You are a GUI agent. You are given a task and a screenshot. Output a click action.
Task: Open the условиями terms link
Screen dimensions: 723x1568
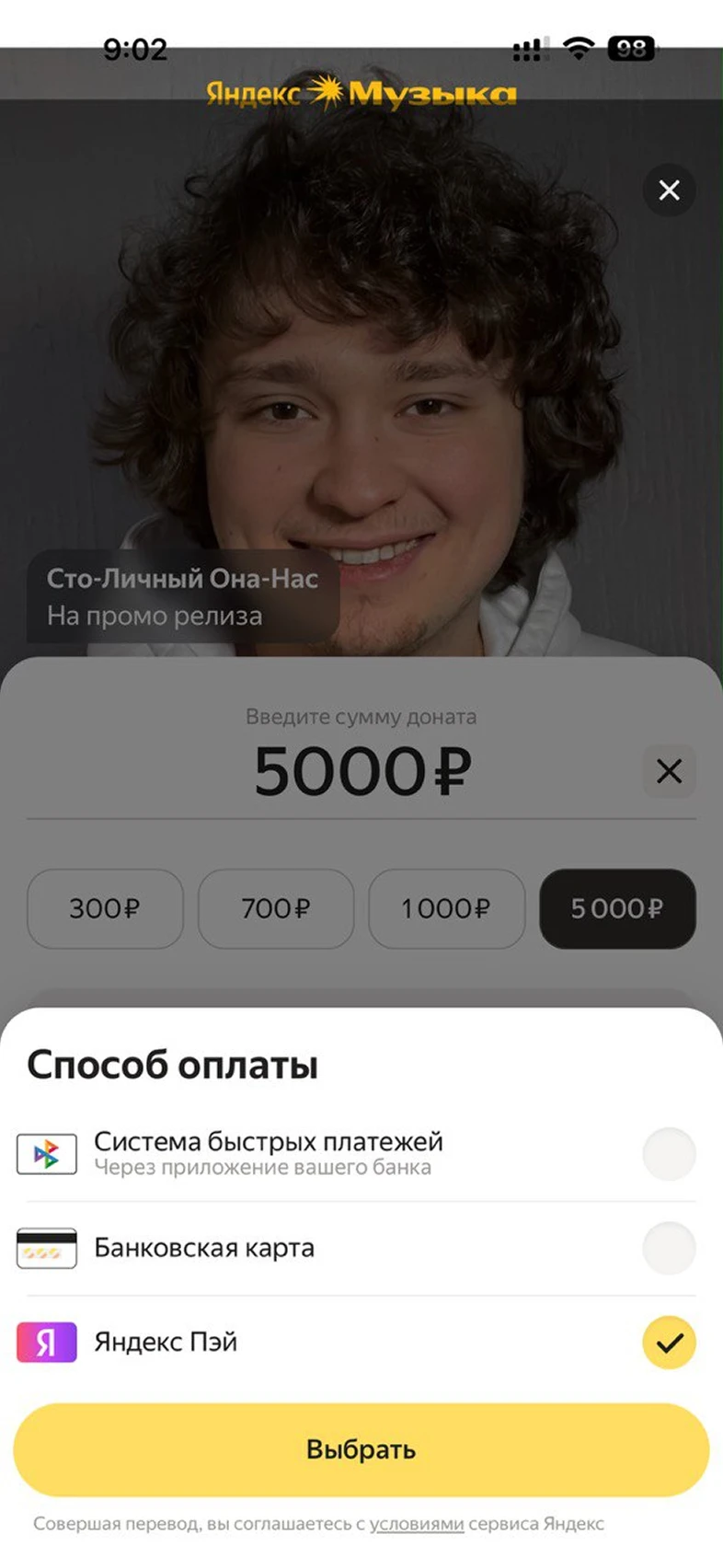pos(416,1524)
